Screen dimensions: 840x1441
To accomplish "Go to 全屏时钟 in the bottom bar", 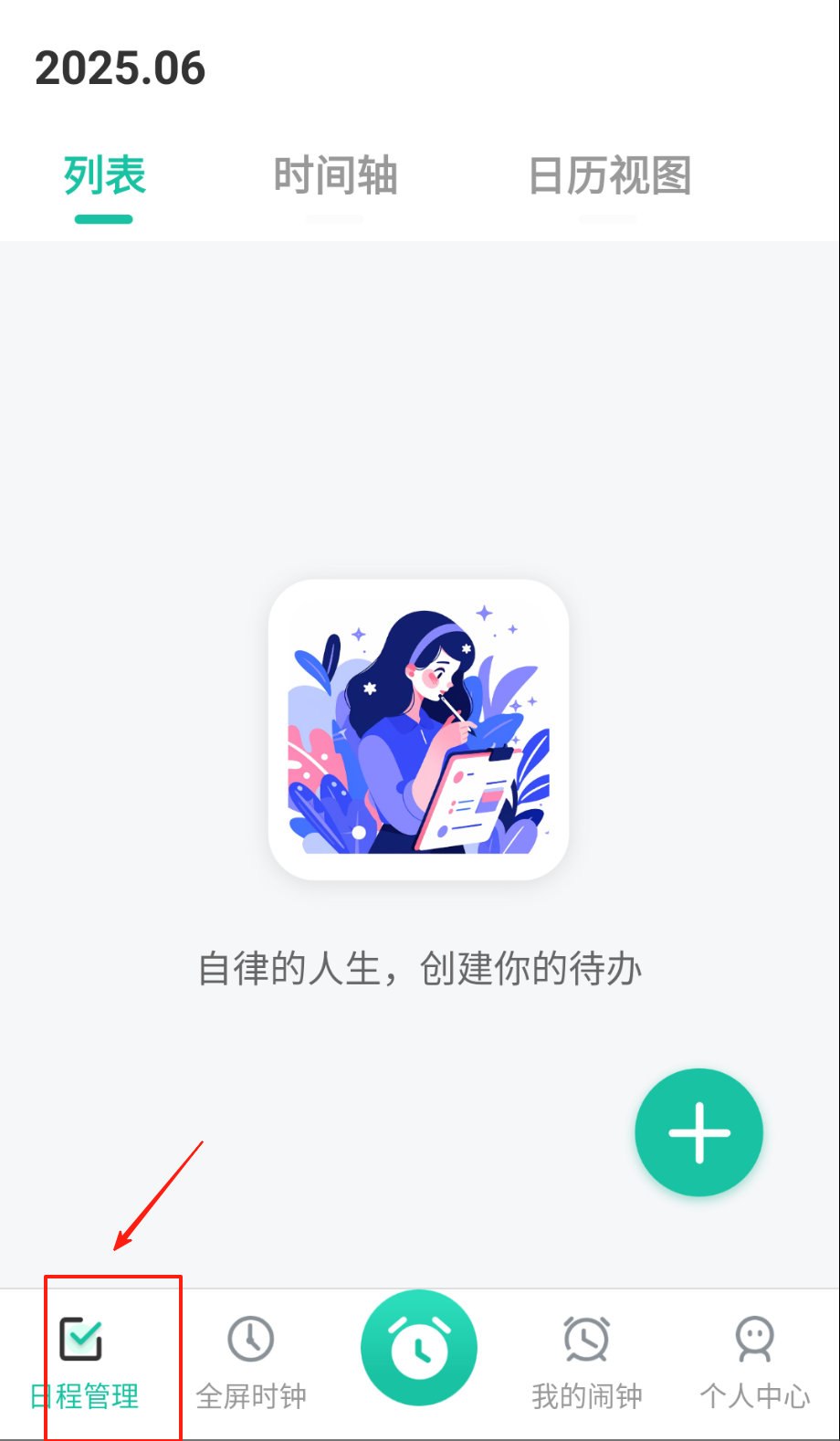I will (x=251, y=1362).
